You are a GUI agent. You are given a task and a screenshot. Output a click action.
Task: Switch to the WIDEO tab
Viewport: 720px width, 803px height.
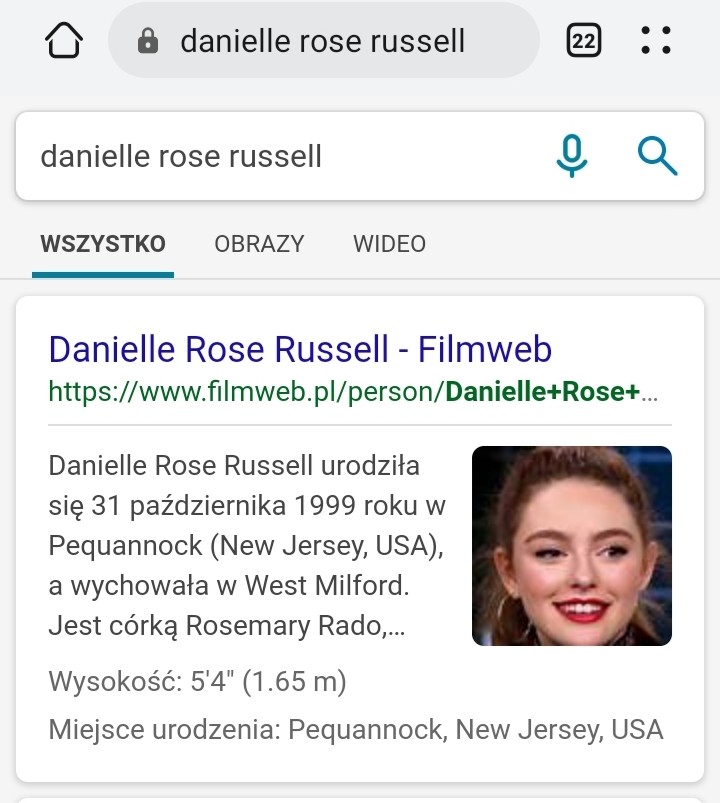coord(389,244)
